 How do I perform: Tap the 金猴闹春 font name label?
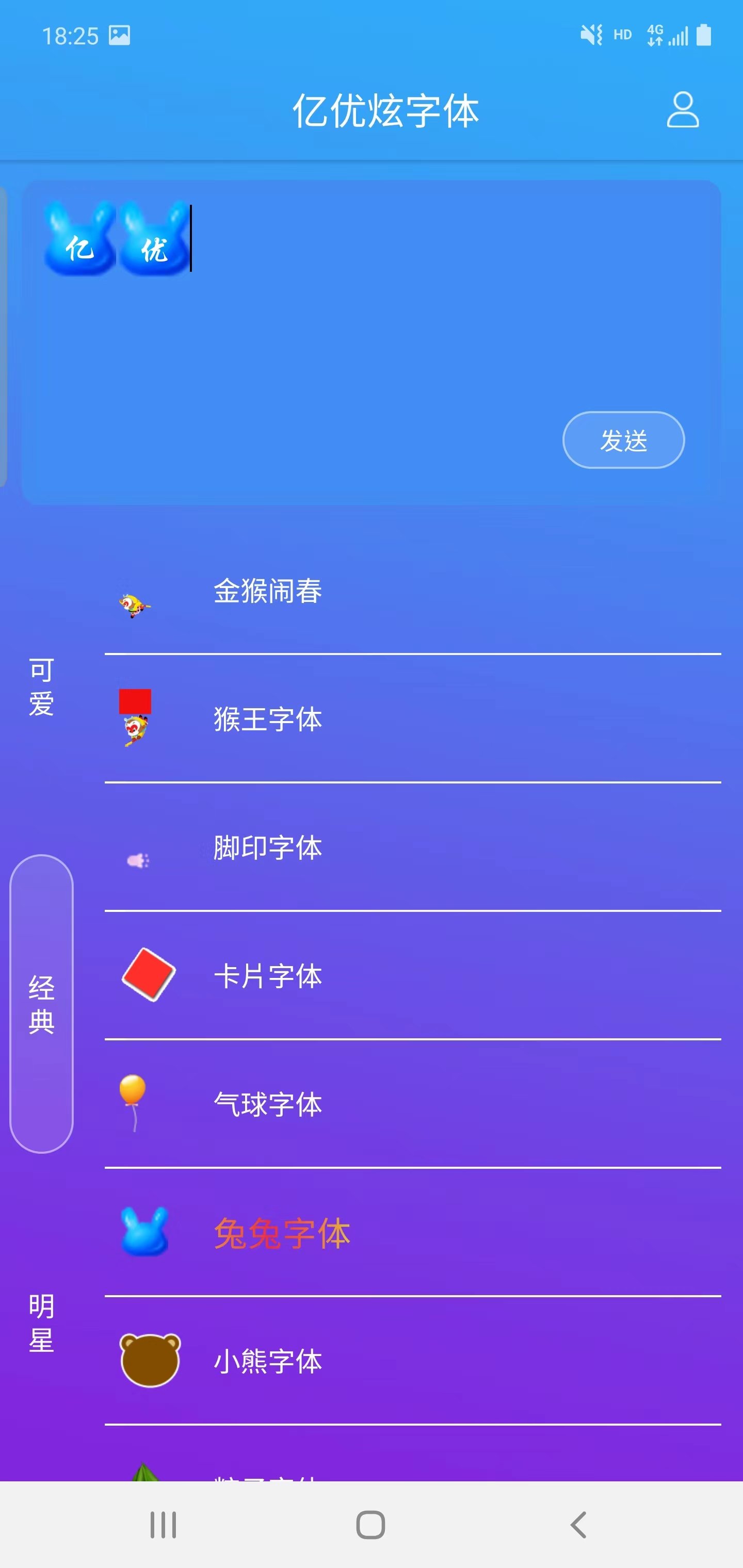tap(268, 590)
